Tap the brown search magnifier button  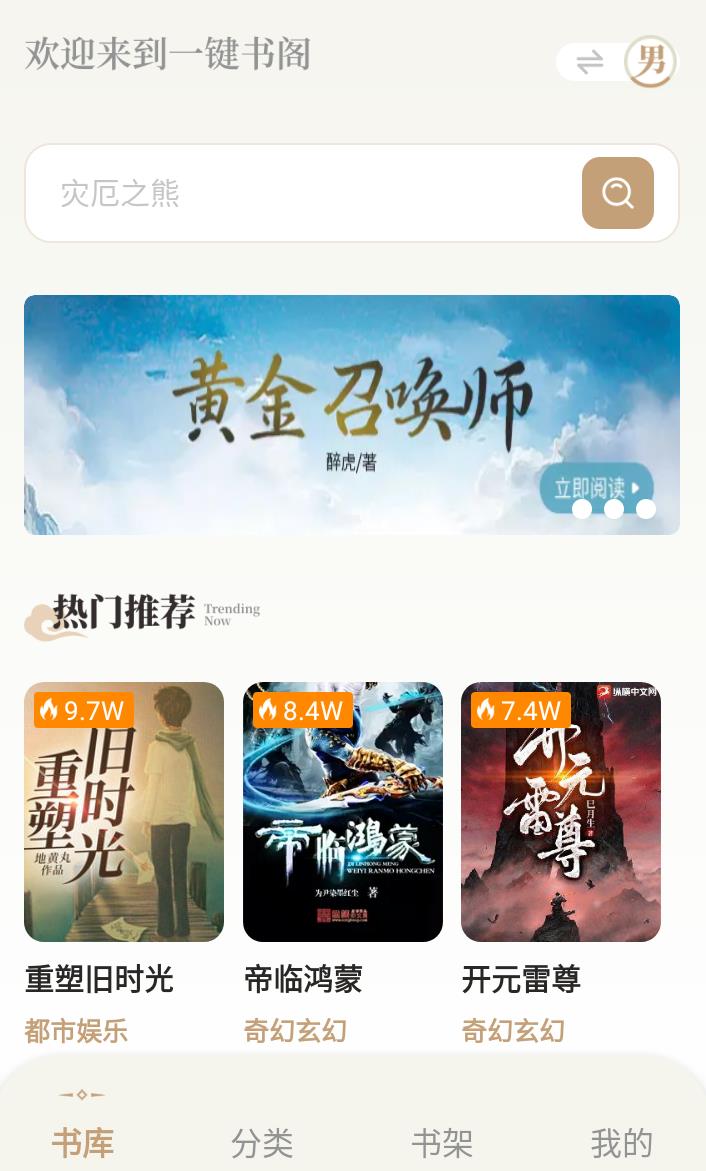(x=617, y=193)
